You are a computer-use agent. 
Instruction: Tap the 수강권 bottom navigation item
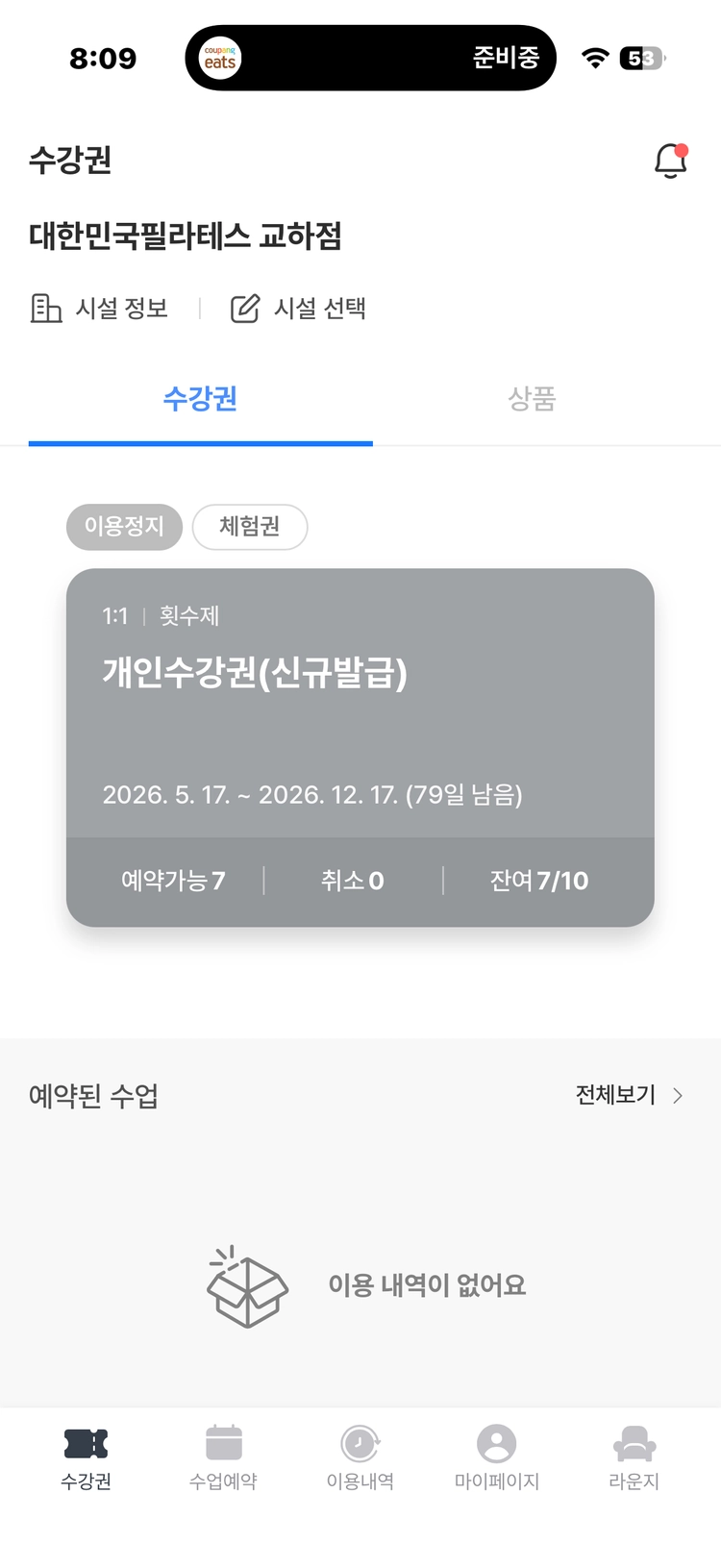(x=87, y=1457)
